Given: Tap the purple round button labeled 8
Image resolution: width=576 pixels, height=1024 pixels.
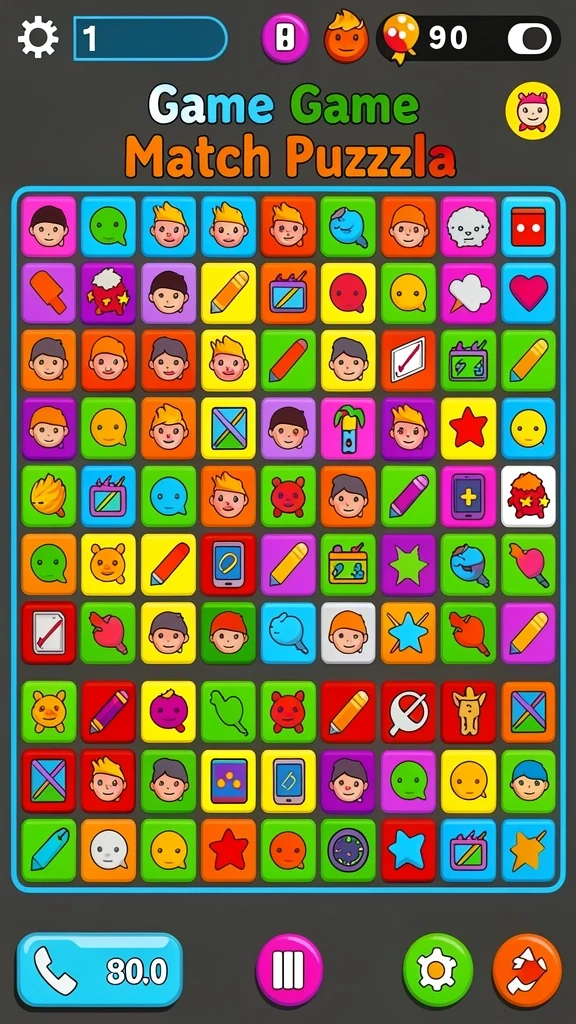Looking at the screenshot, I should [x=285, y=38].
